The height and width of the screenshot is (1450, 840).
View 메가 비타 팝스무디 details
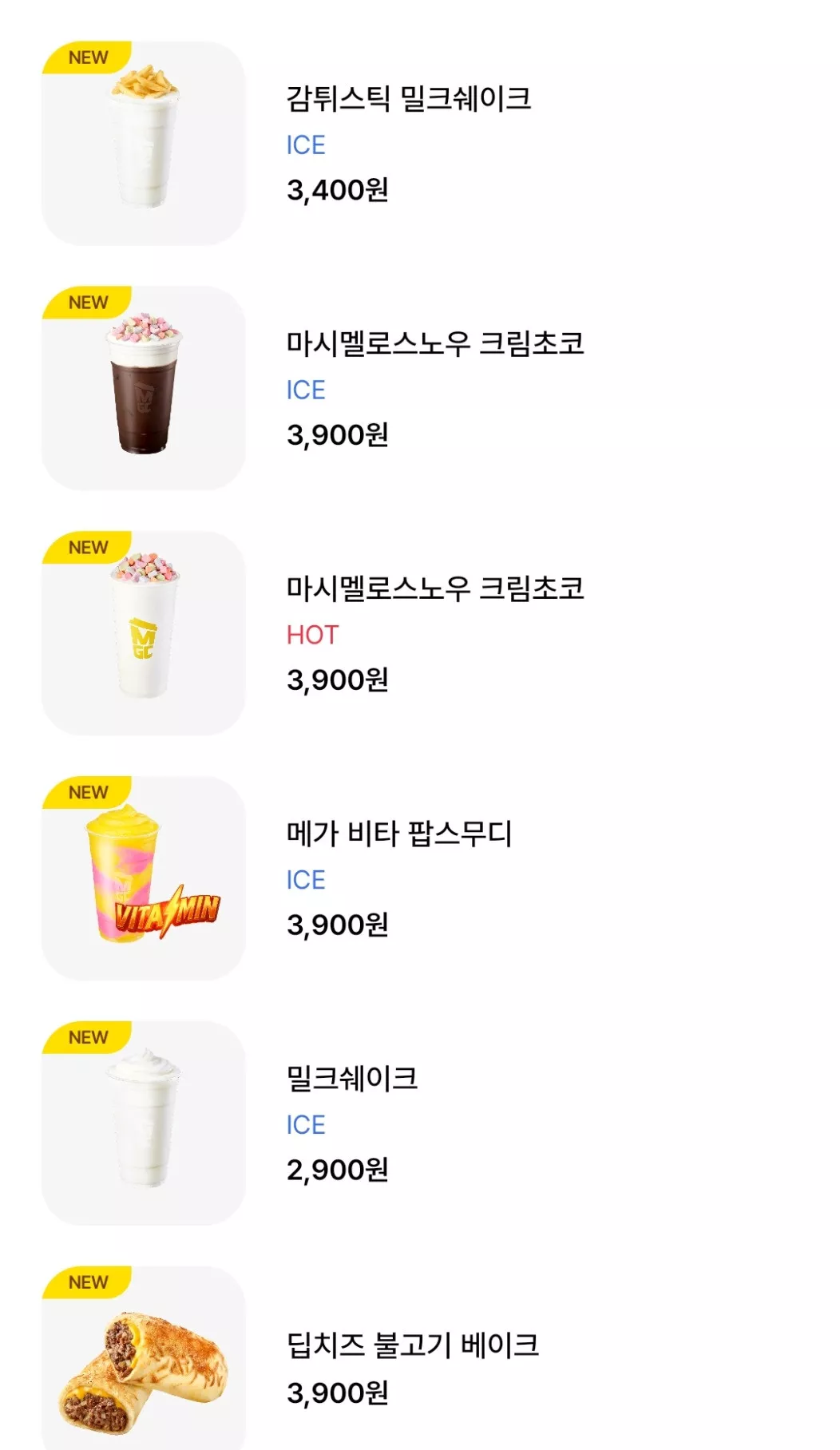[x=399, y=834]
